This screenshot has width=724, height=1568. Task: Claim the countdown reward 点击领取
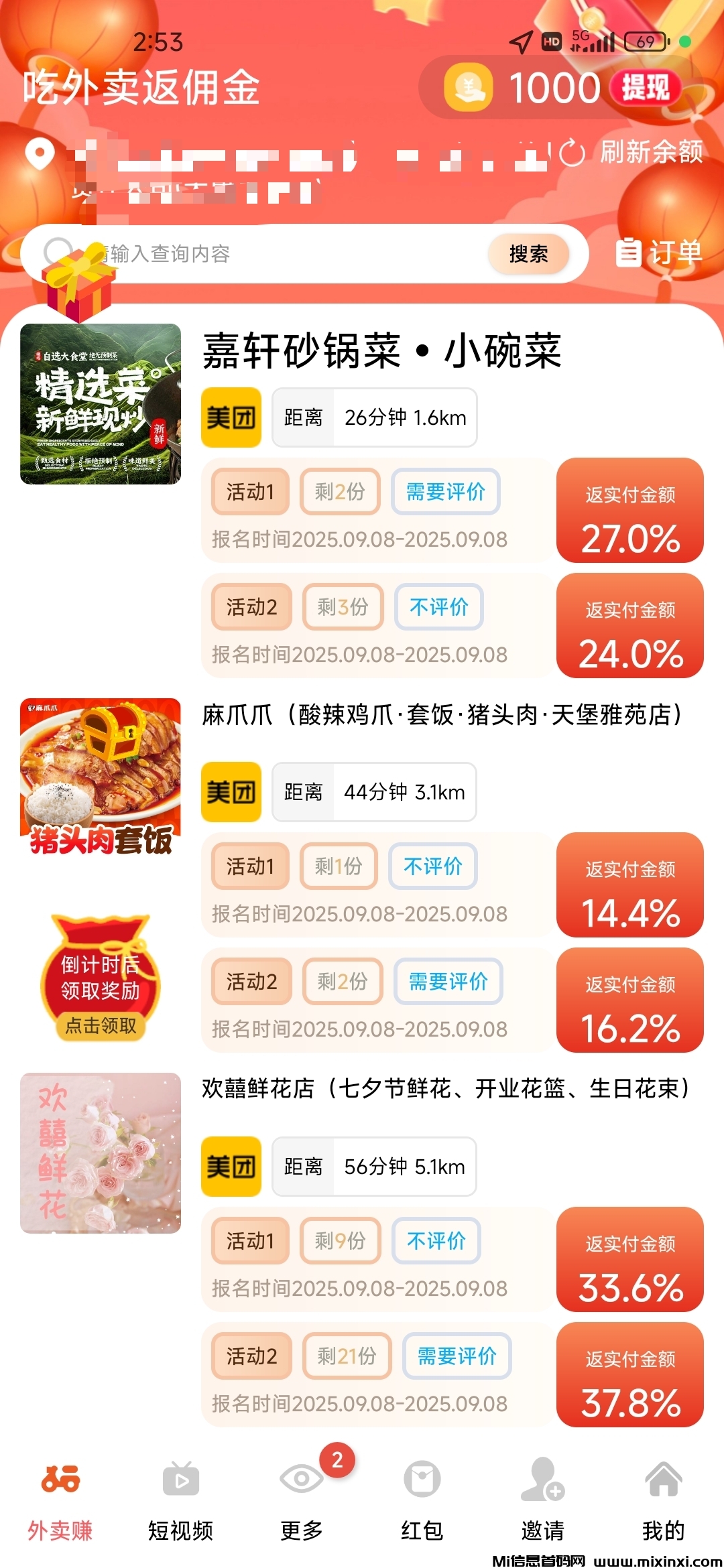pyautogui.click(x=101, y=1025)
